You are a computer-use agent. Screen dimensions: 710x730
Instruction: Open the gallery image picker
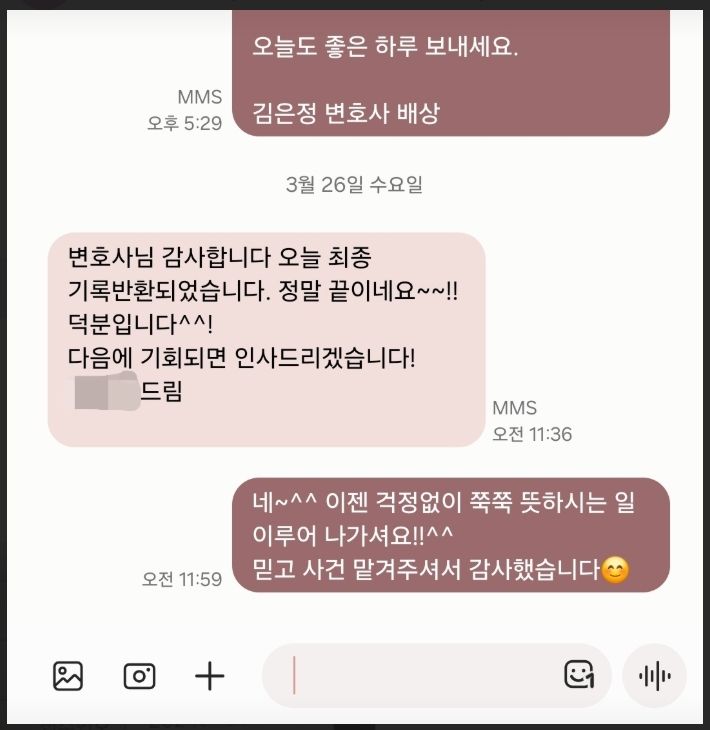(x=68, y=676)
